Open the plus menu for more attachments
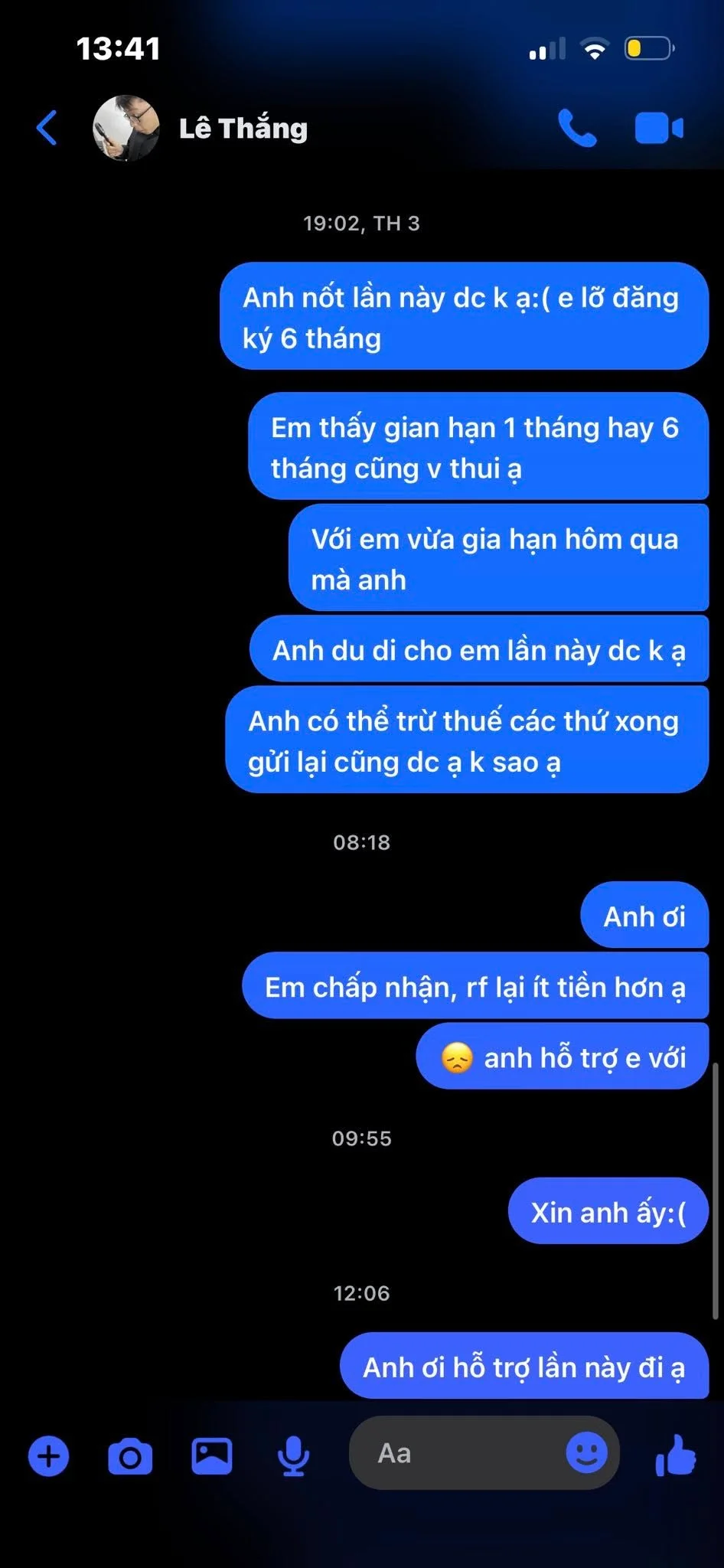Screen dimensions: 724x1568 tap(49, 1455)
